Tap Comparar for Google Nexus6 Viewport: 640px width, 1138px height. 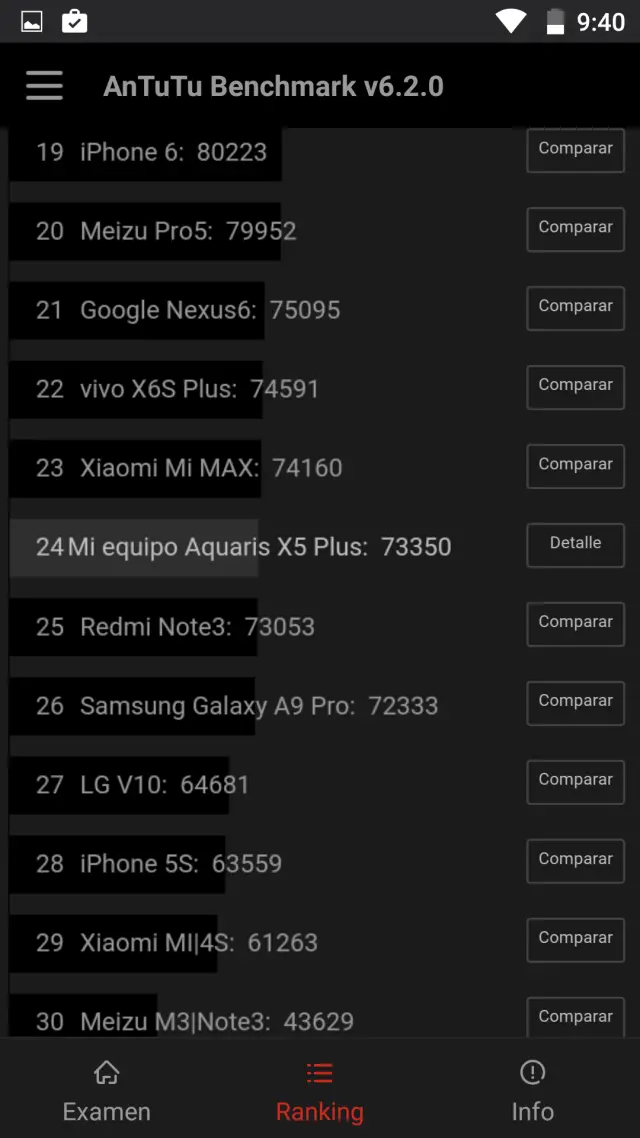[575, 308]
